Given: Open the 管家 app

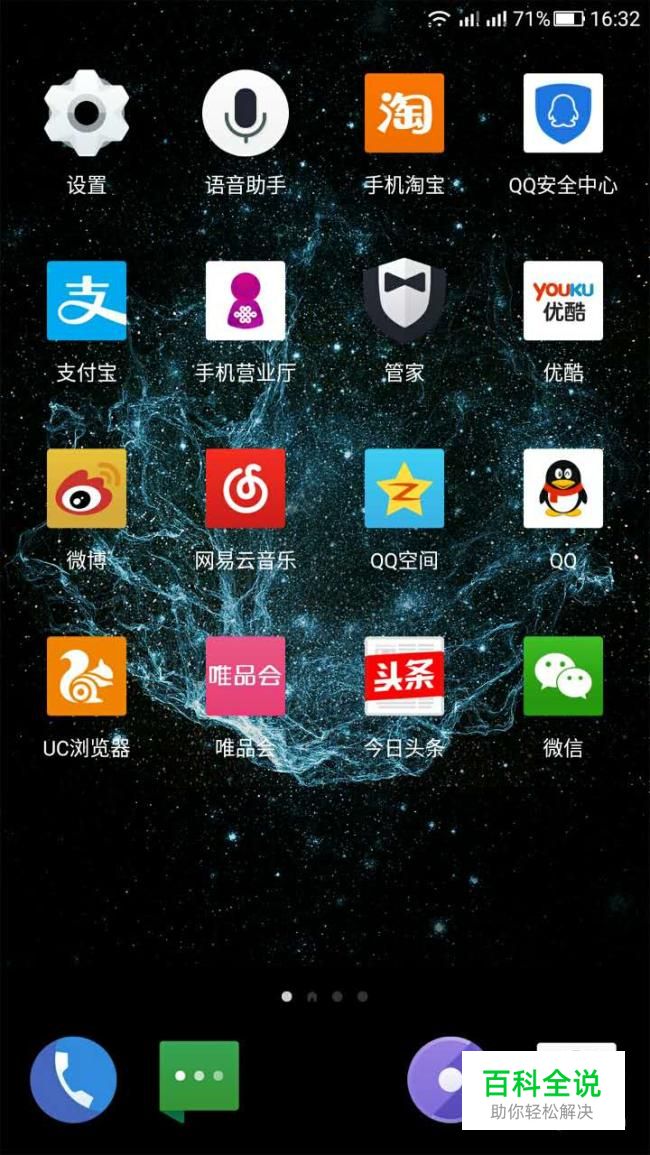Looking at the screenshot, I should click(404, 301).
